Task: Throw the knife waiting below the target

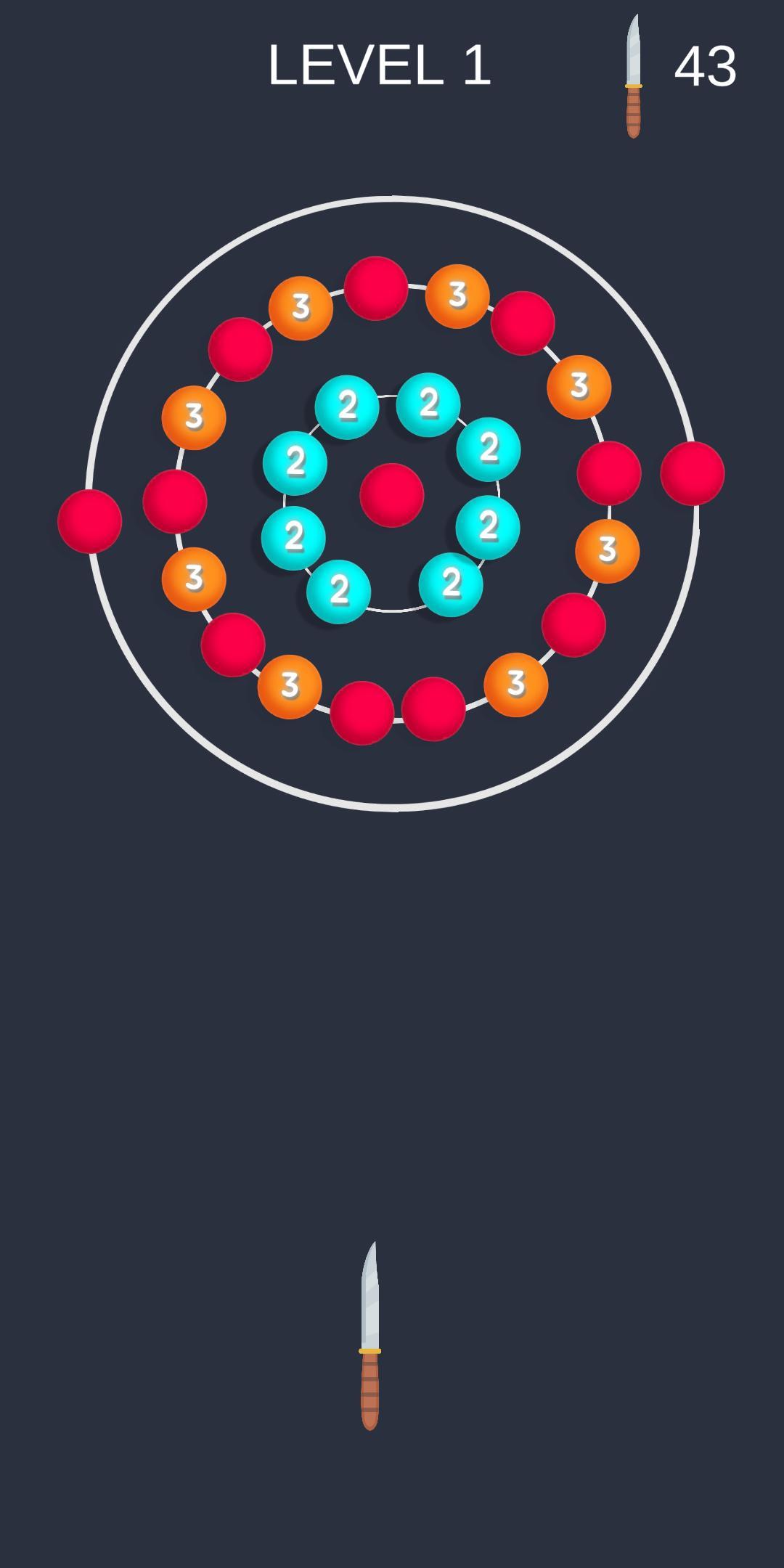Action: tap(370, 1336)
